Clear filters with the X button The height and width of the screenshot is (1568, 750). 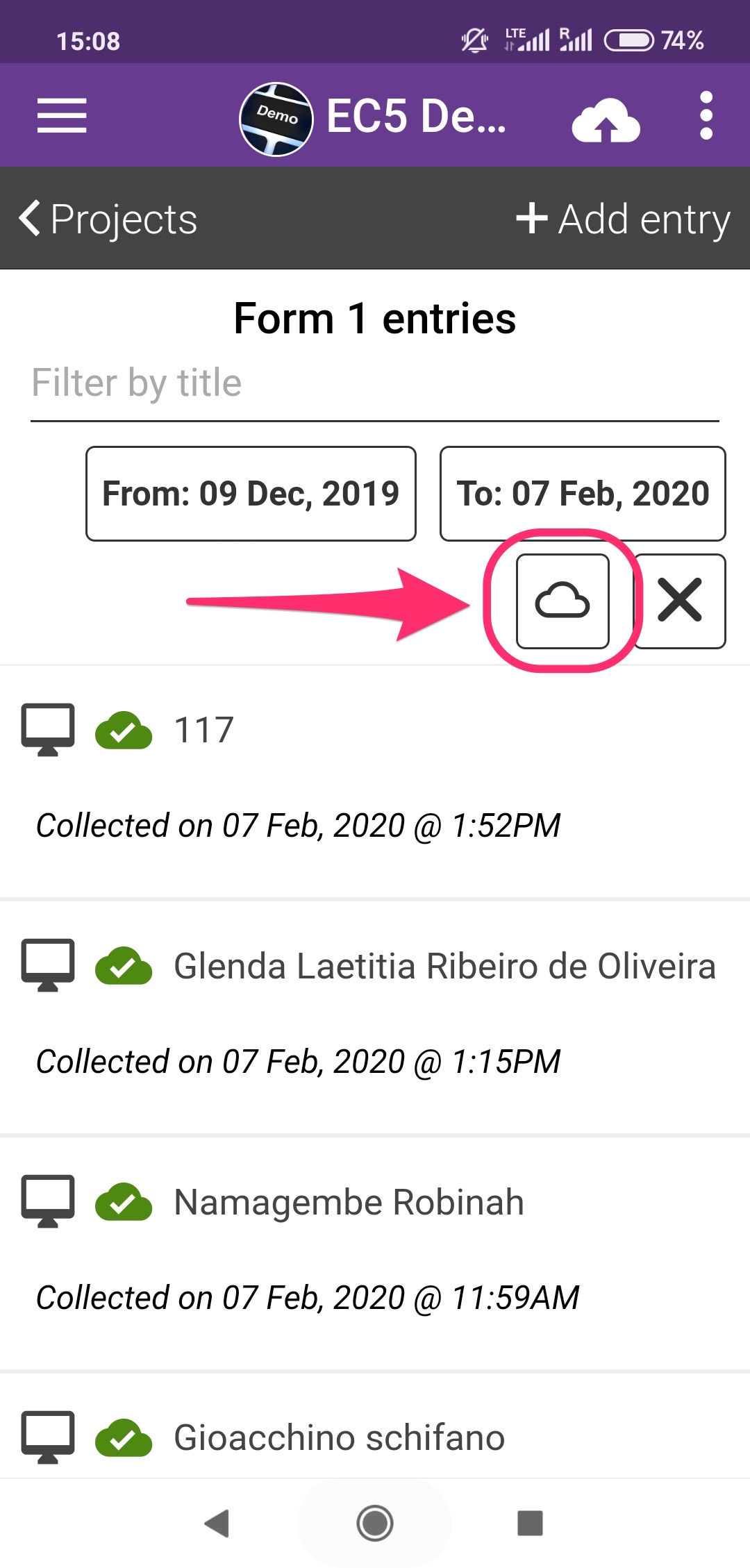click(680, 601)
